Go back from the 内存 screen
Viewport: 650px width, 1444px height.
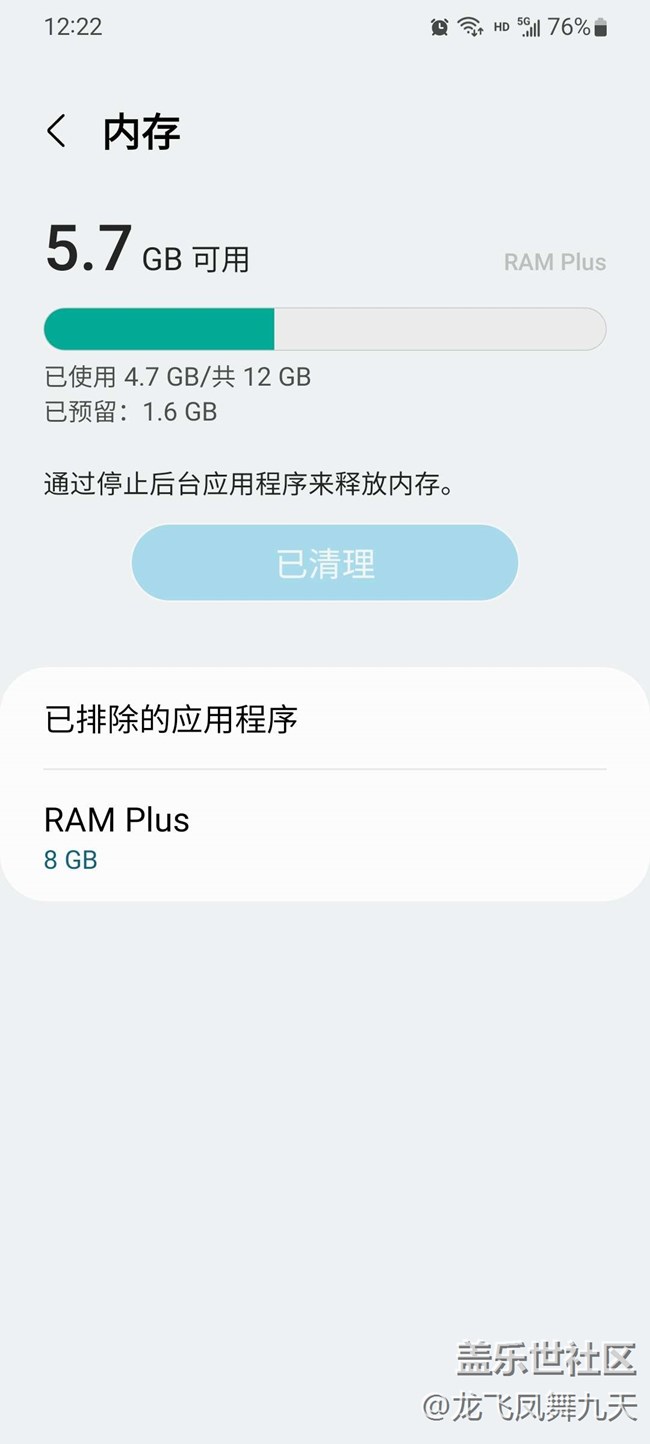pos(57,132)
